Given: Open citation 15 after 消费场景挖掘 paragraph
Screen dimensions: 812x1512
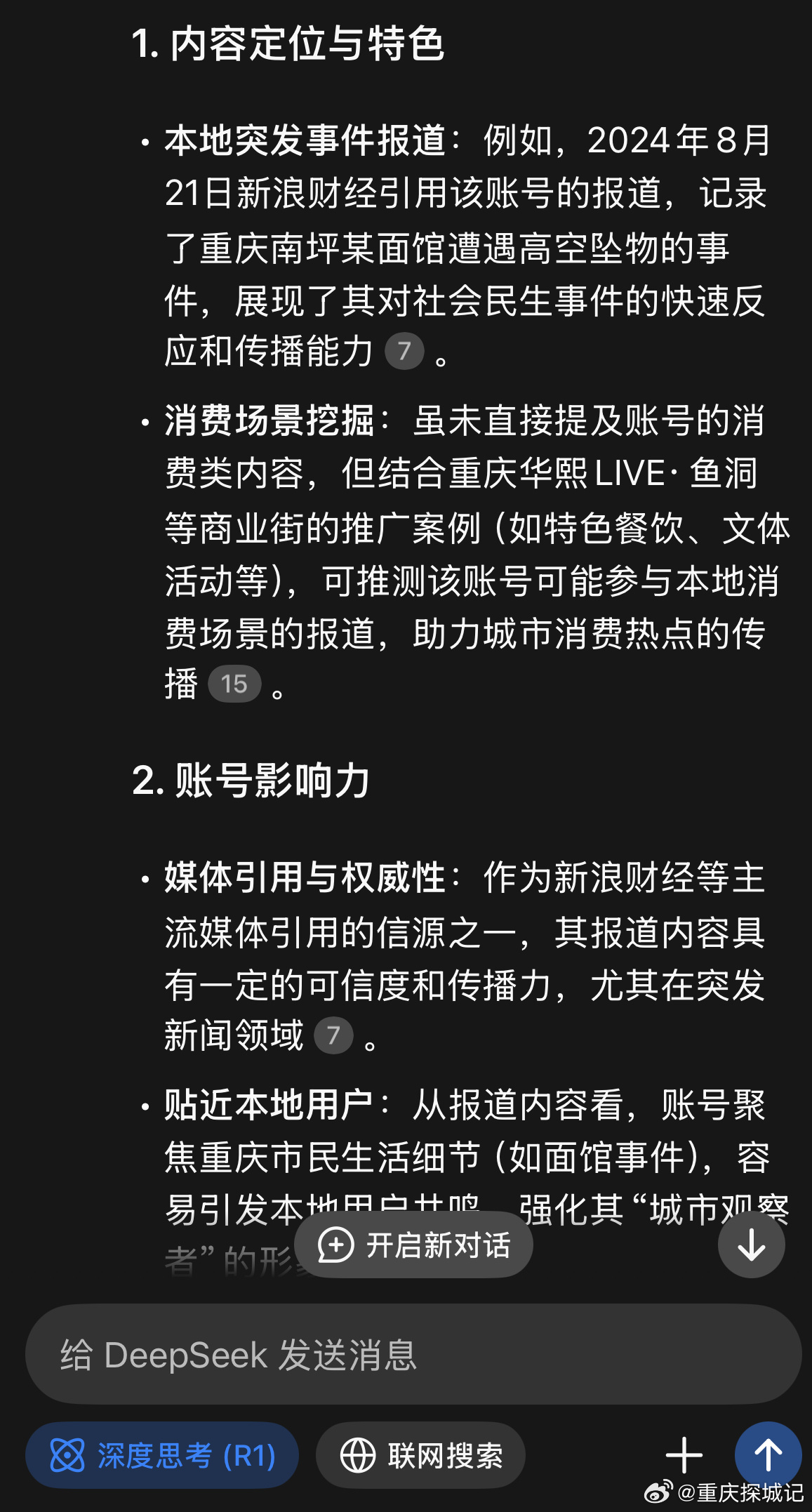Looking at the screenshot, I should 234,684.
